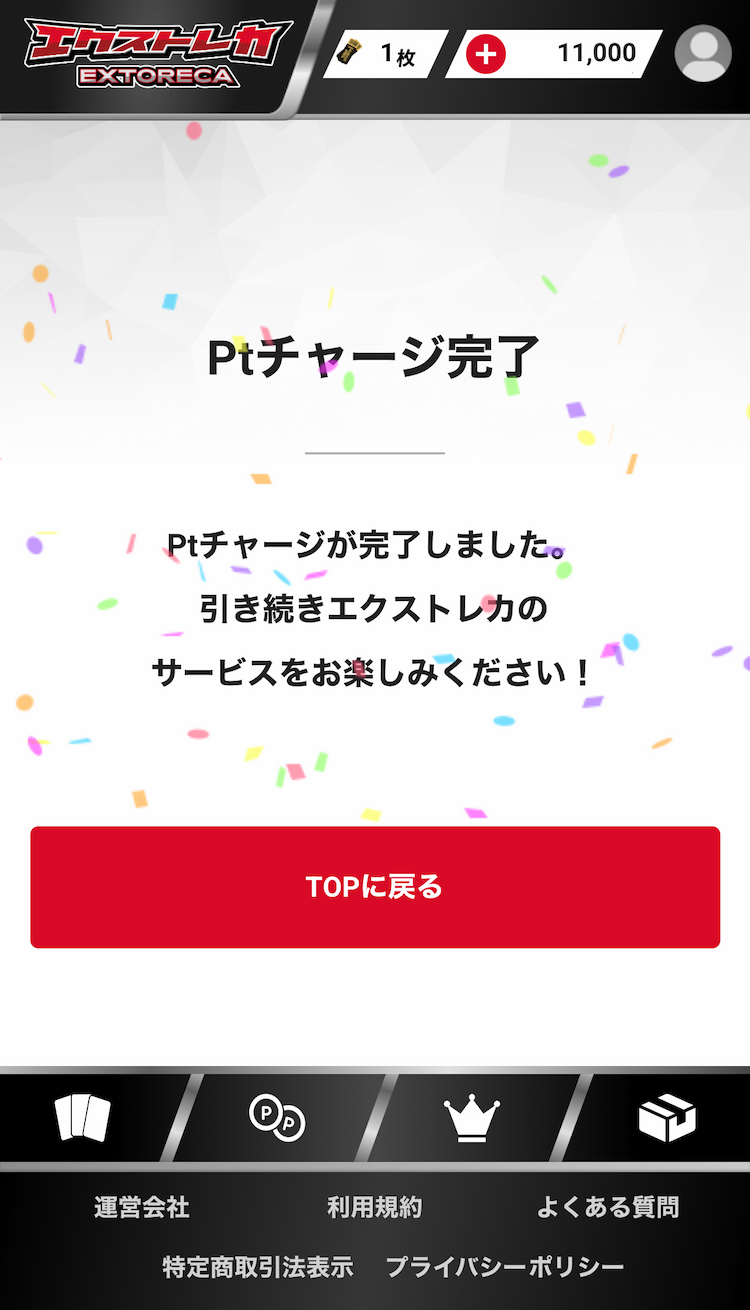
Task: Open the プライバシーポリシー link
Action: pos(505,1267)
